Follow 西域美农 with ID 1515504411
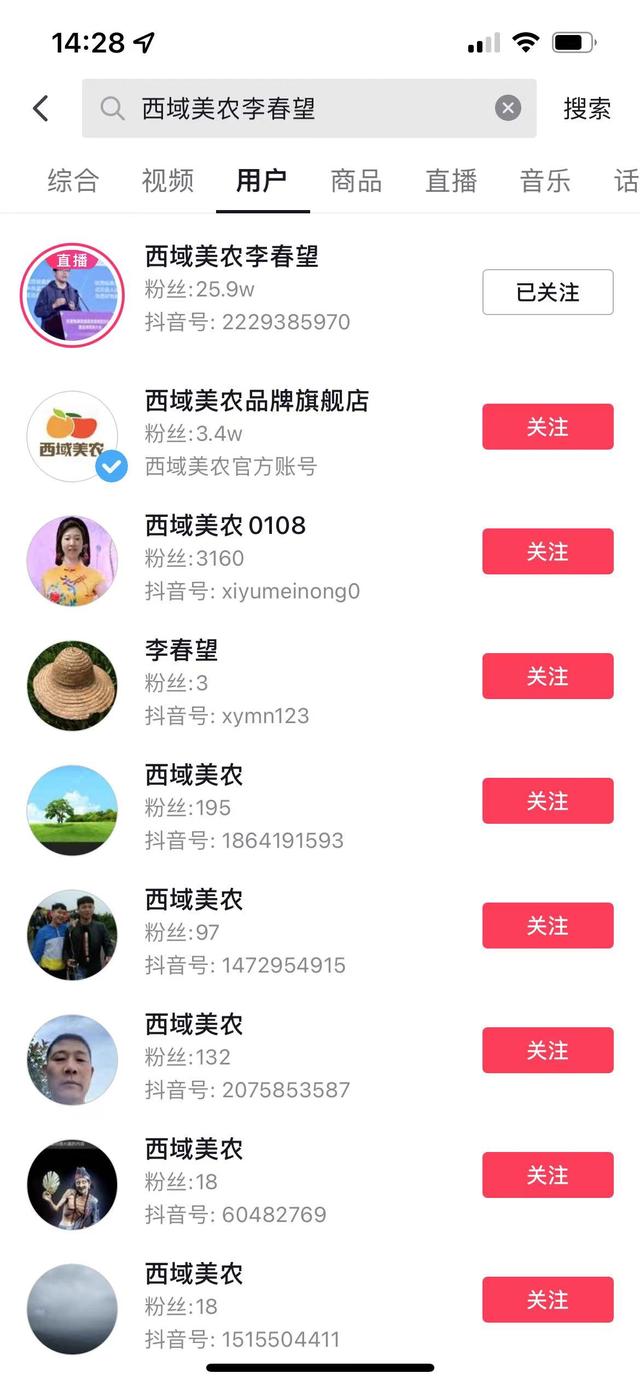 (547, 1300)
